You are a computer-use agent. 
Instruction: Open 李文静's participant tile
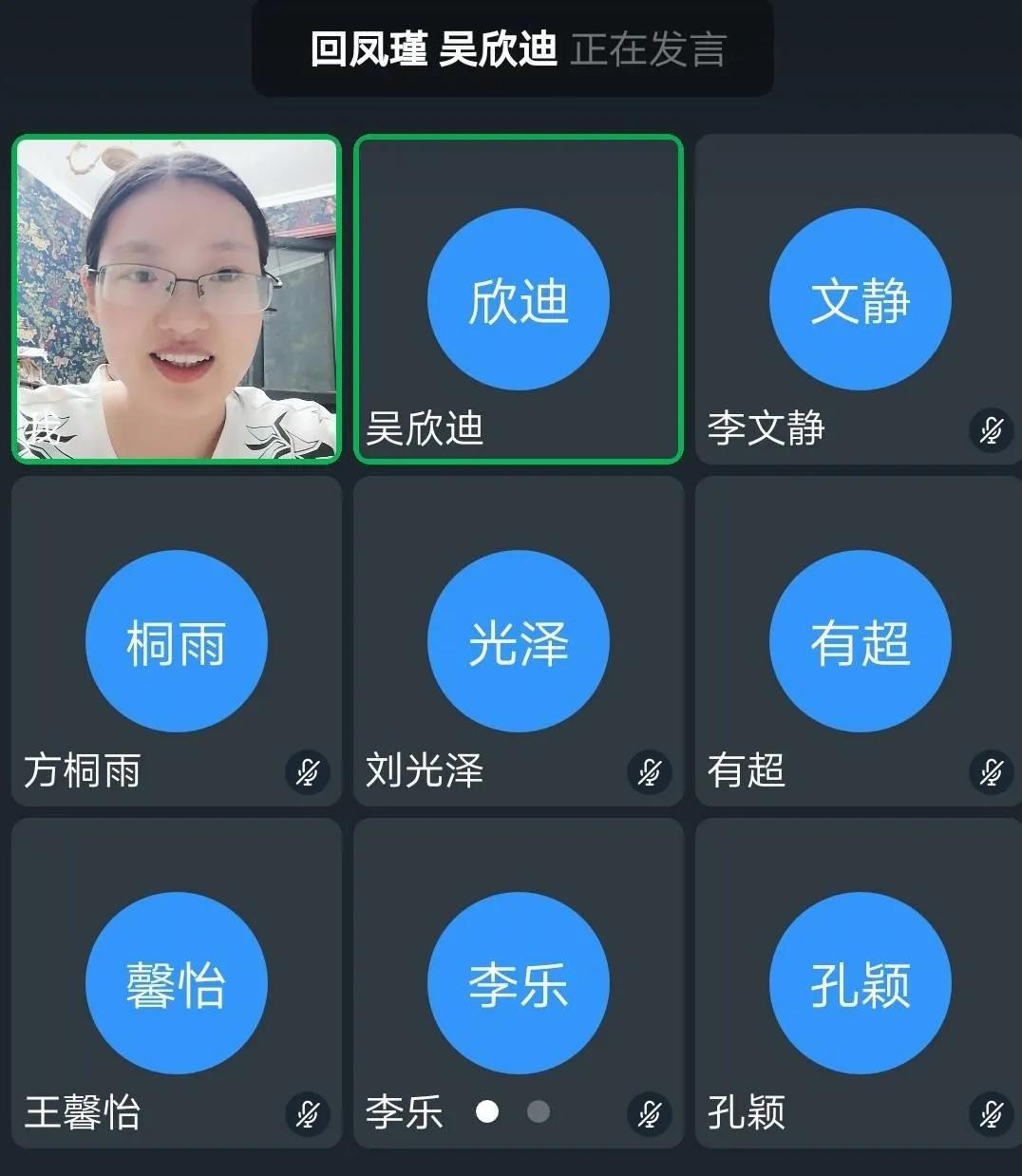coord(860,298)
